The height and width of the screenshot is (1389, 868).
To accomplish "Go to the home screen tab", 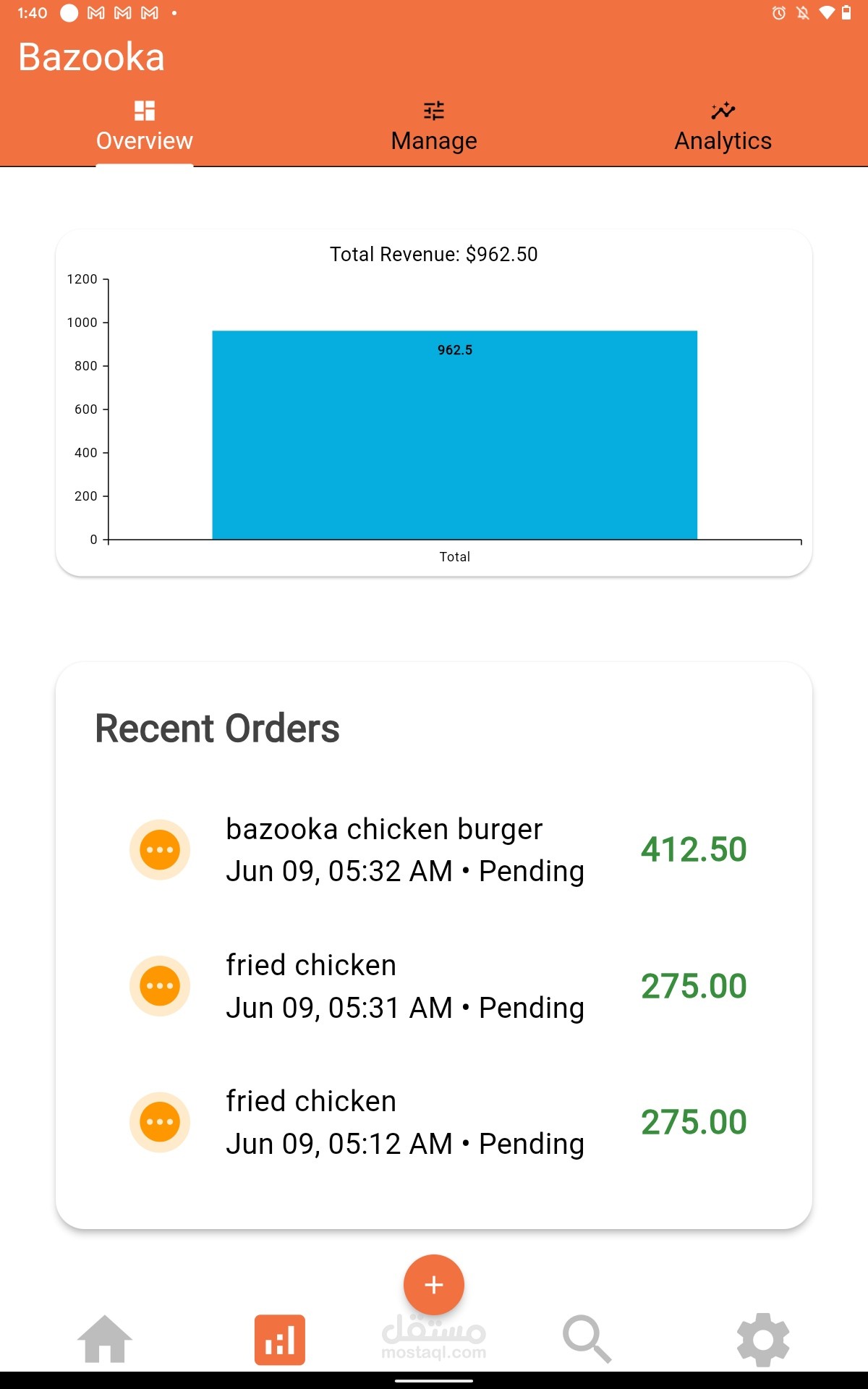I will pyautogui.click(x=105, y=1340).
